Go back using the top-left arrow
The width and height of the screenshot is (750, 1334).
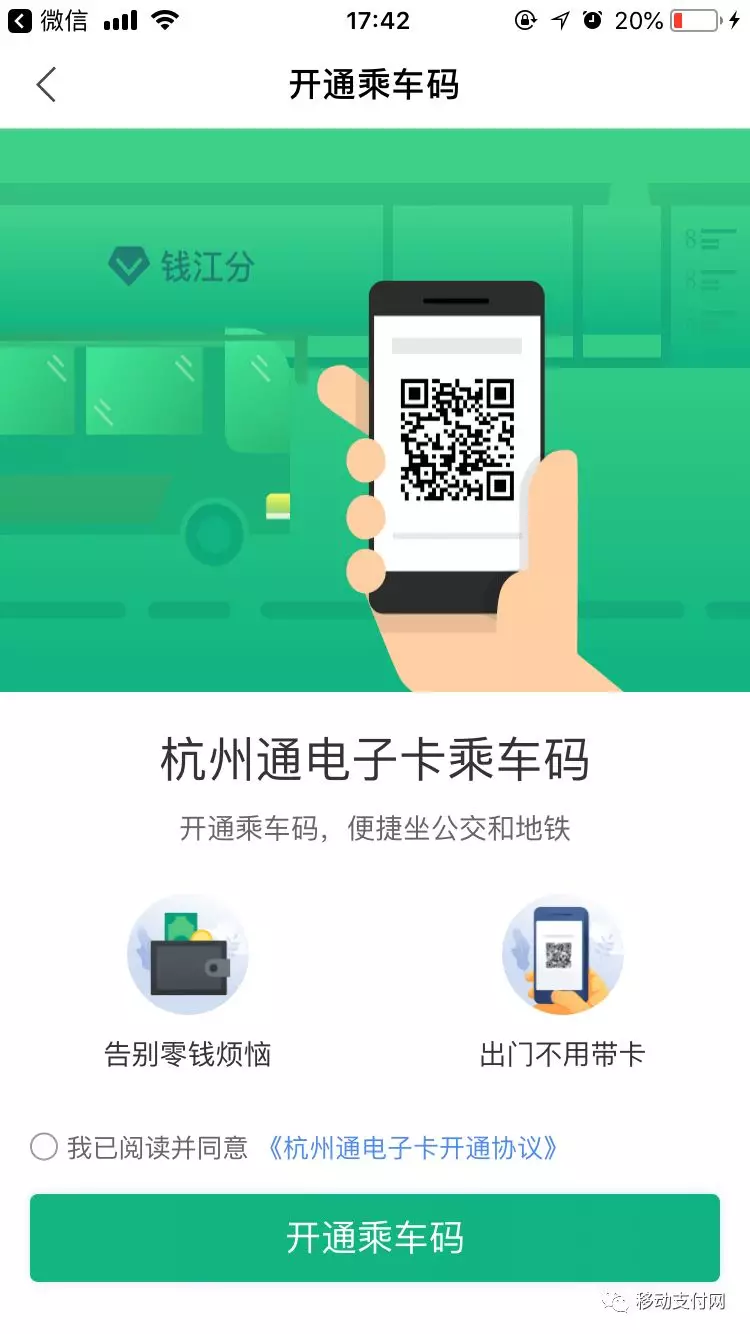[46, 85]
